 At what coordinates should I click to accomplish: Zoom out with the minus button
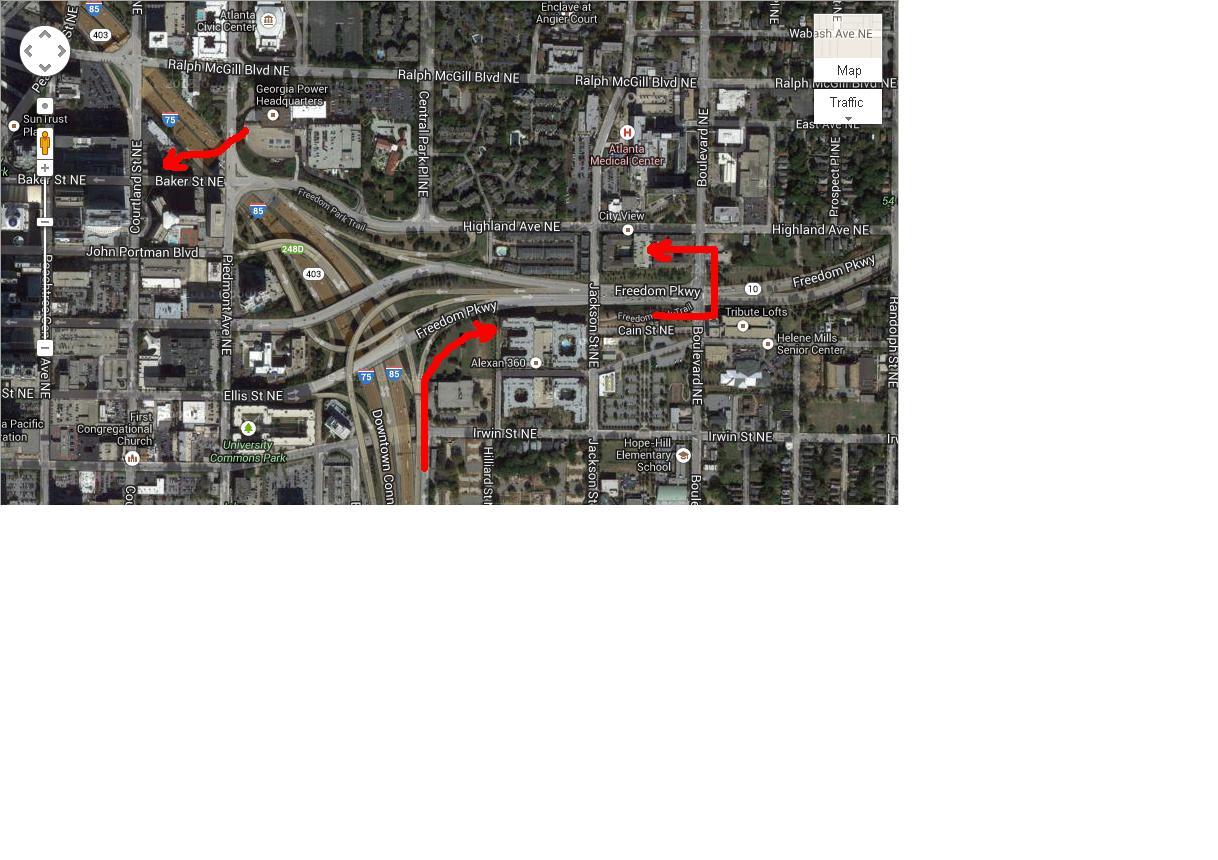[45, 348]
